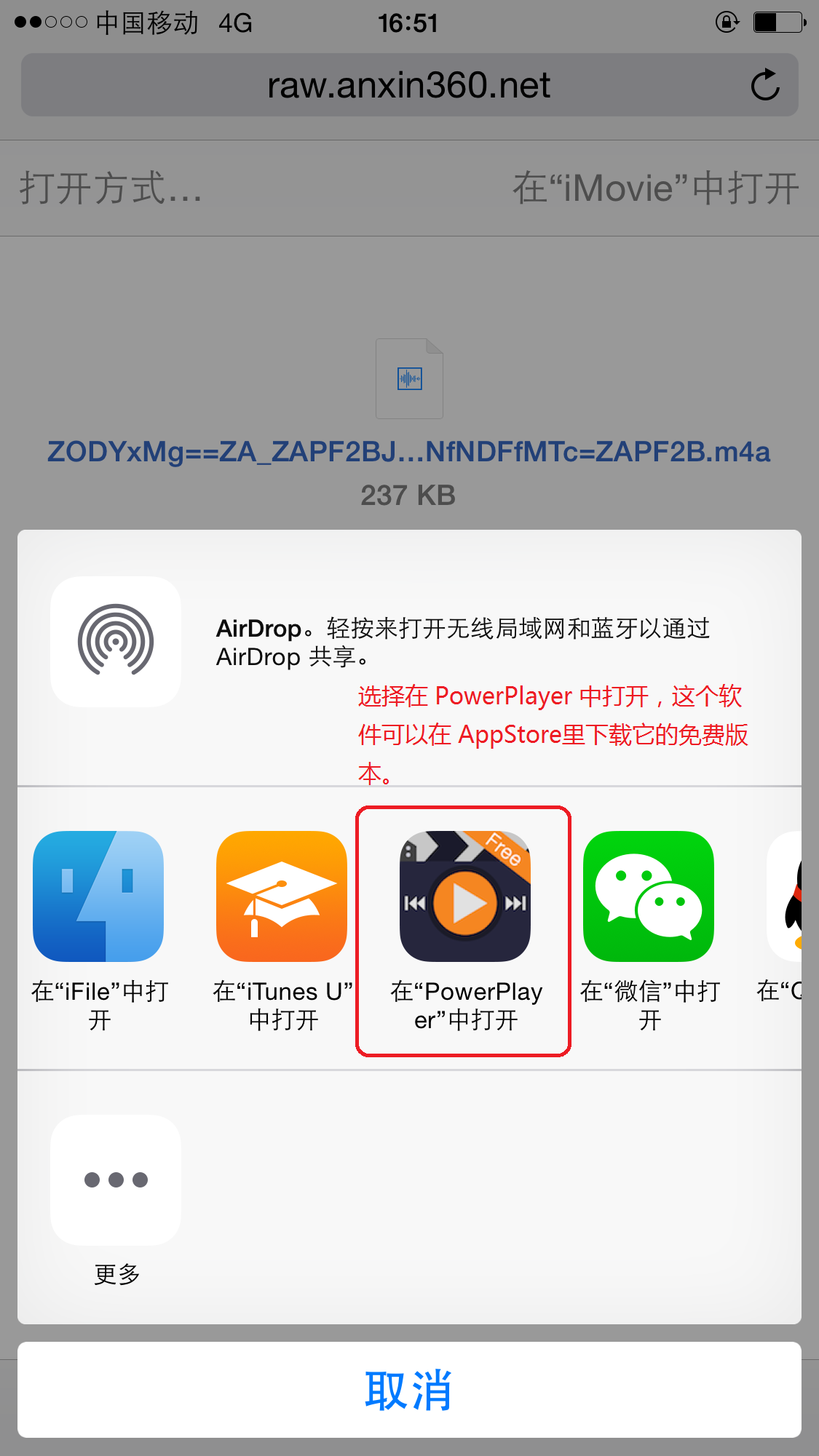Open the file in iTunes U
Viewport: 819px width, 1456px height.
tap(282, 896)
